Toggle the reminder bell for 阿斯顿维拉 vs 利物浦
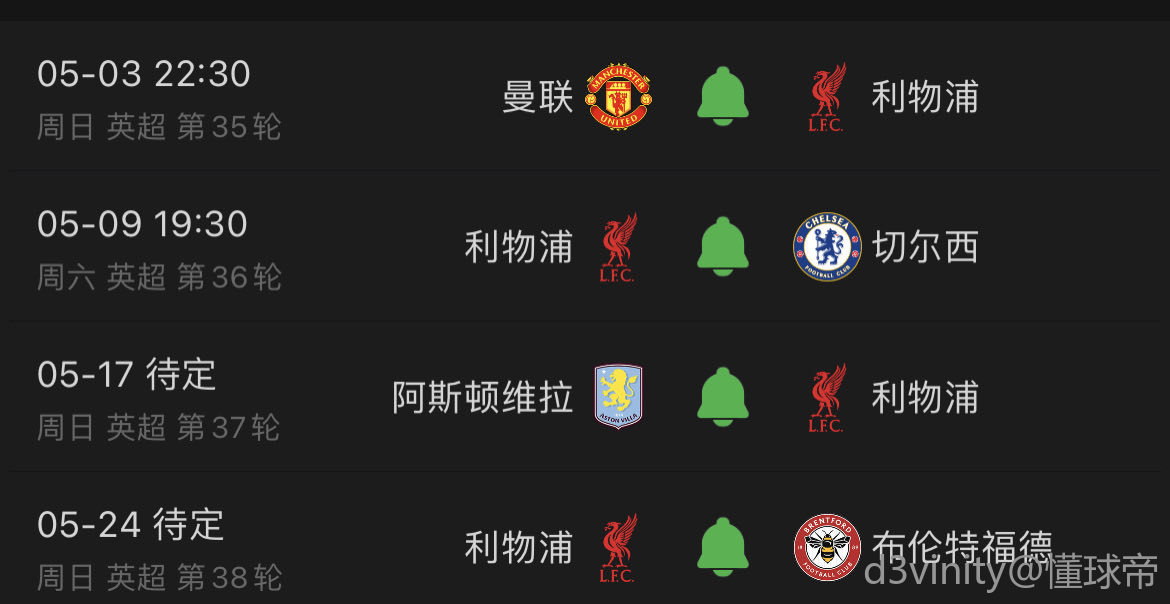1170x604 pixels. (x=722, y=397)
